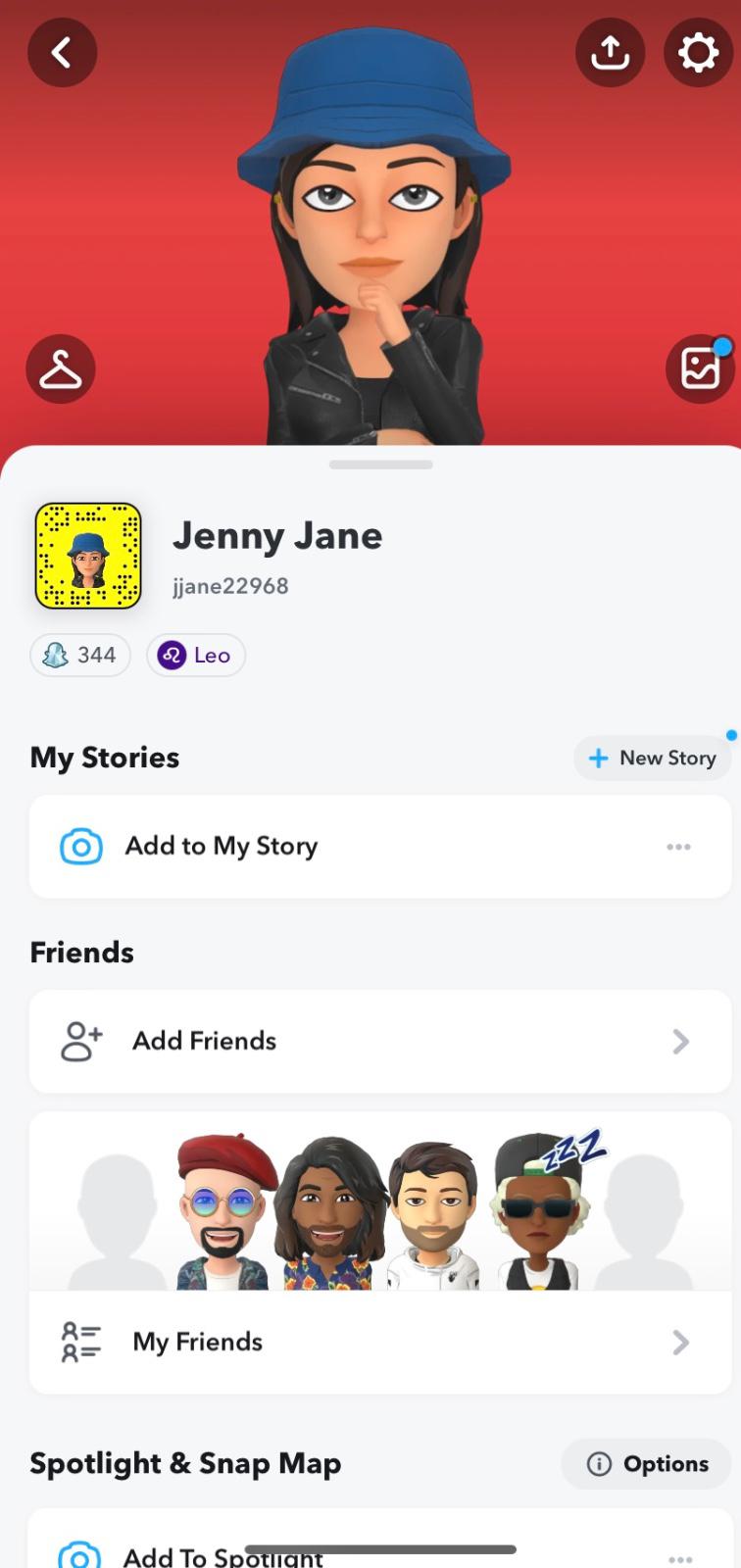Select Add to My Story

(222, 846)
